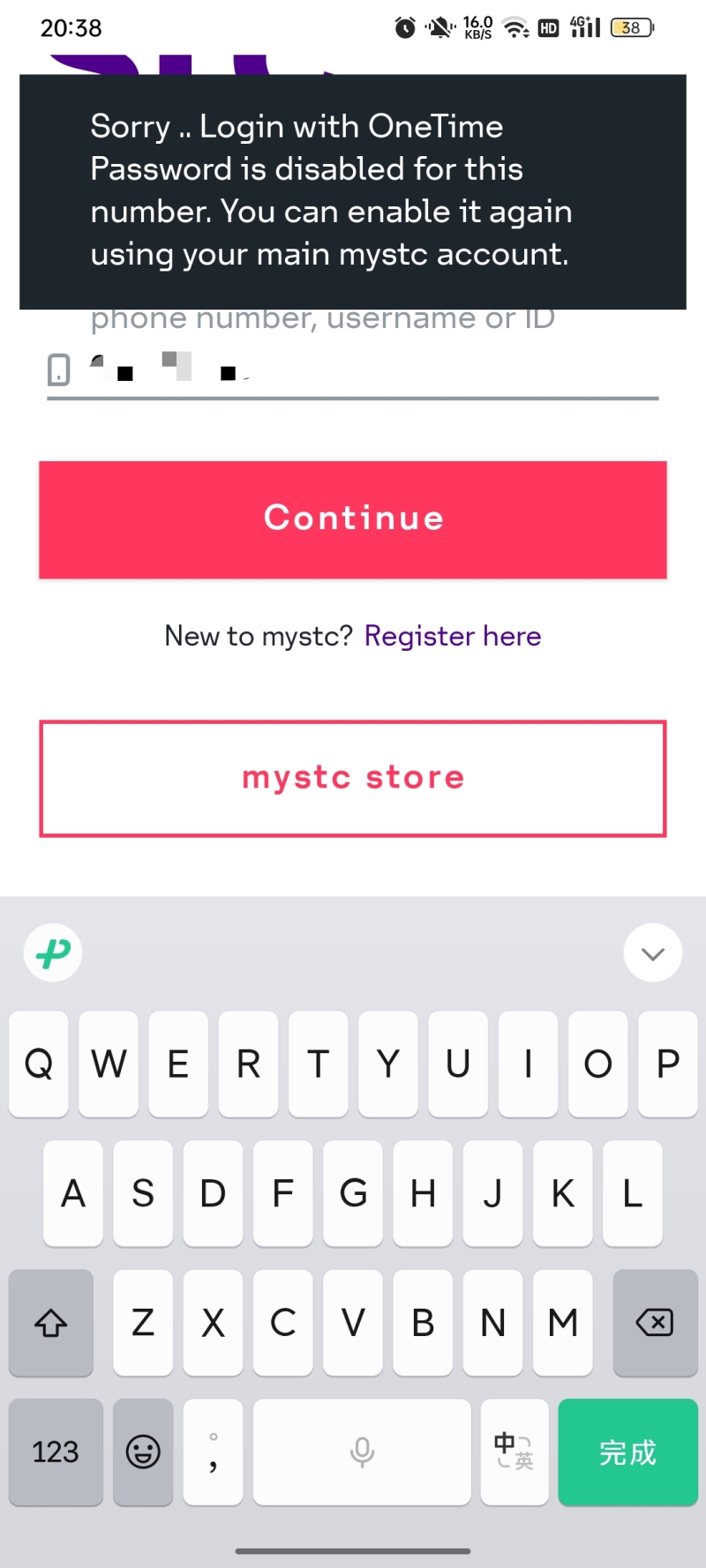The height and width of the screenshot is (1568, 706).
Task: Open the emoji keyboard panel
Action: coord(143,1452)
